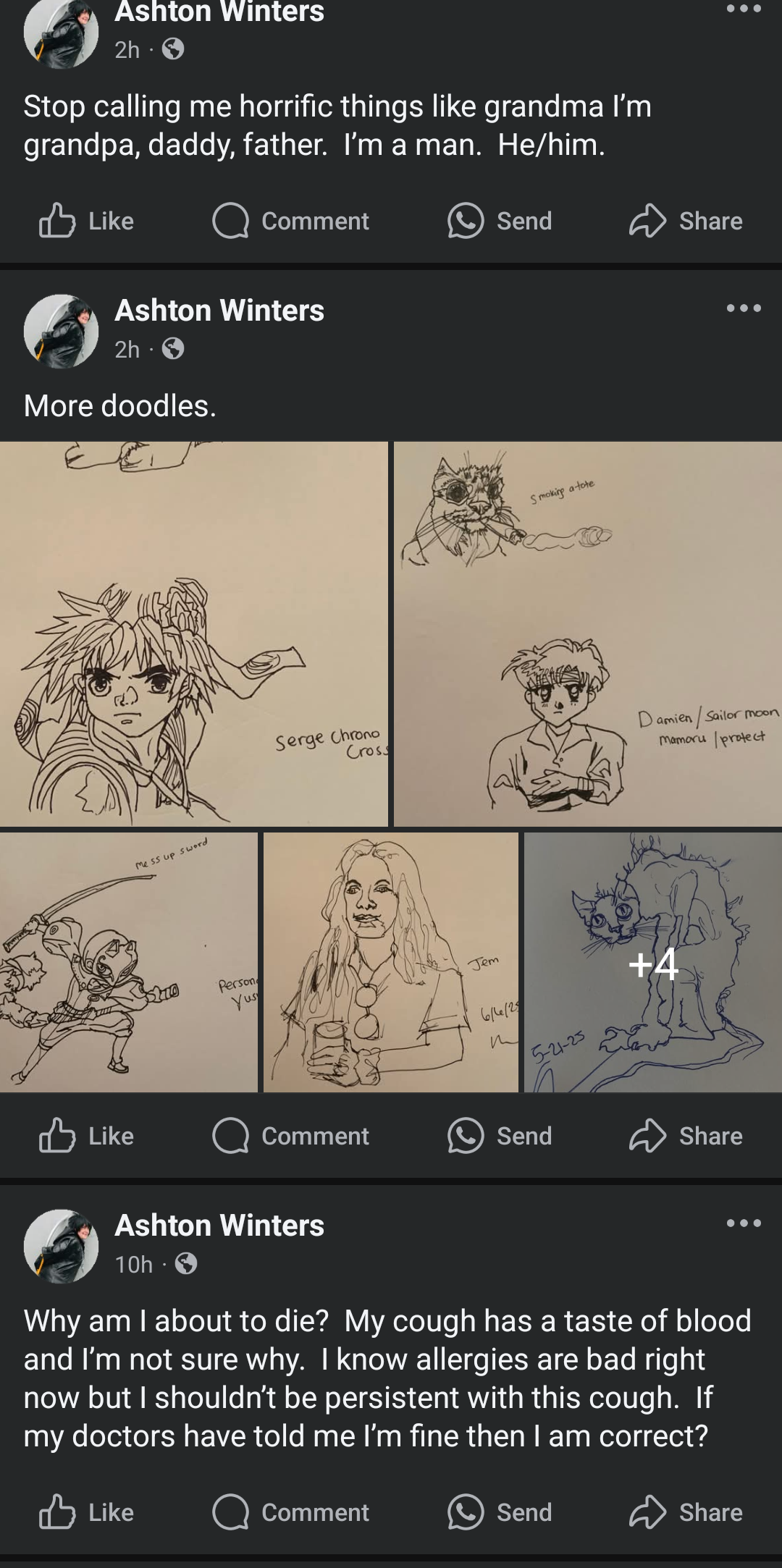Comment on the "Stop calling me" post
Screen dimensions: 782x1568
coord(290,221)
